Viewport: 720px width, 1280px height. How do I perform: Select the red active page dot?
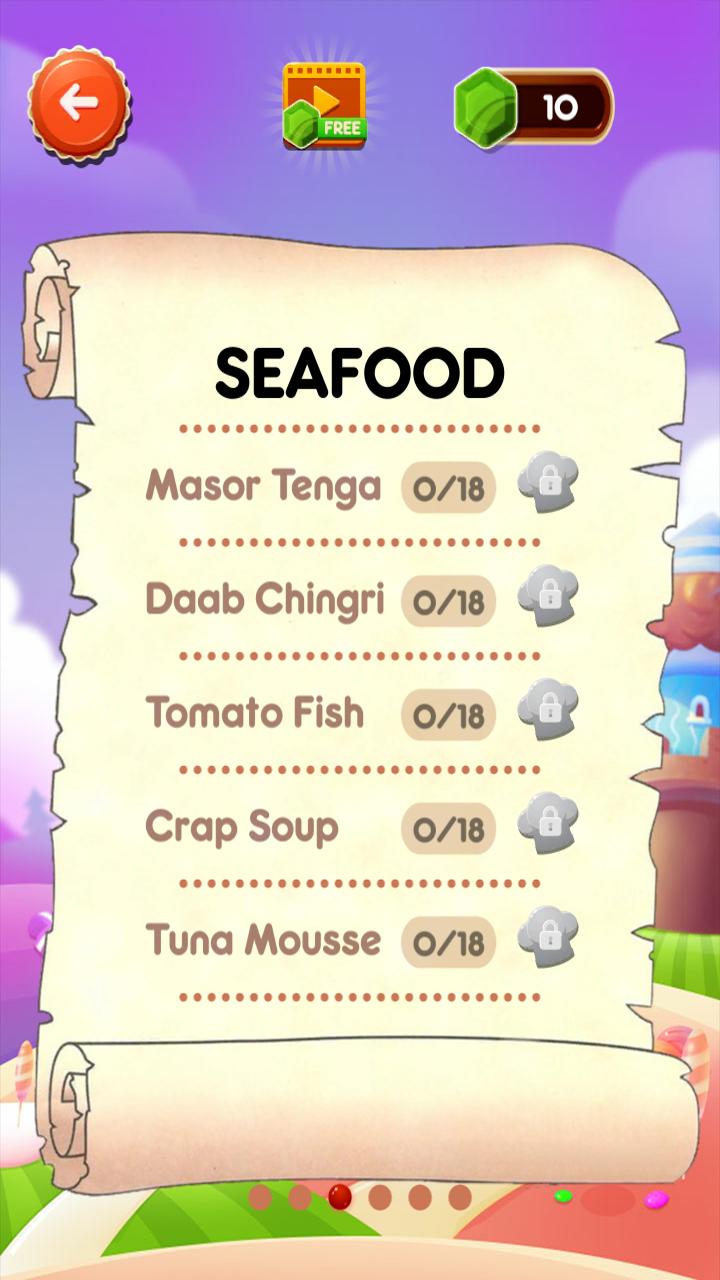click(337, 1195)
